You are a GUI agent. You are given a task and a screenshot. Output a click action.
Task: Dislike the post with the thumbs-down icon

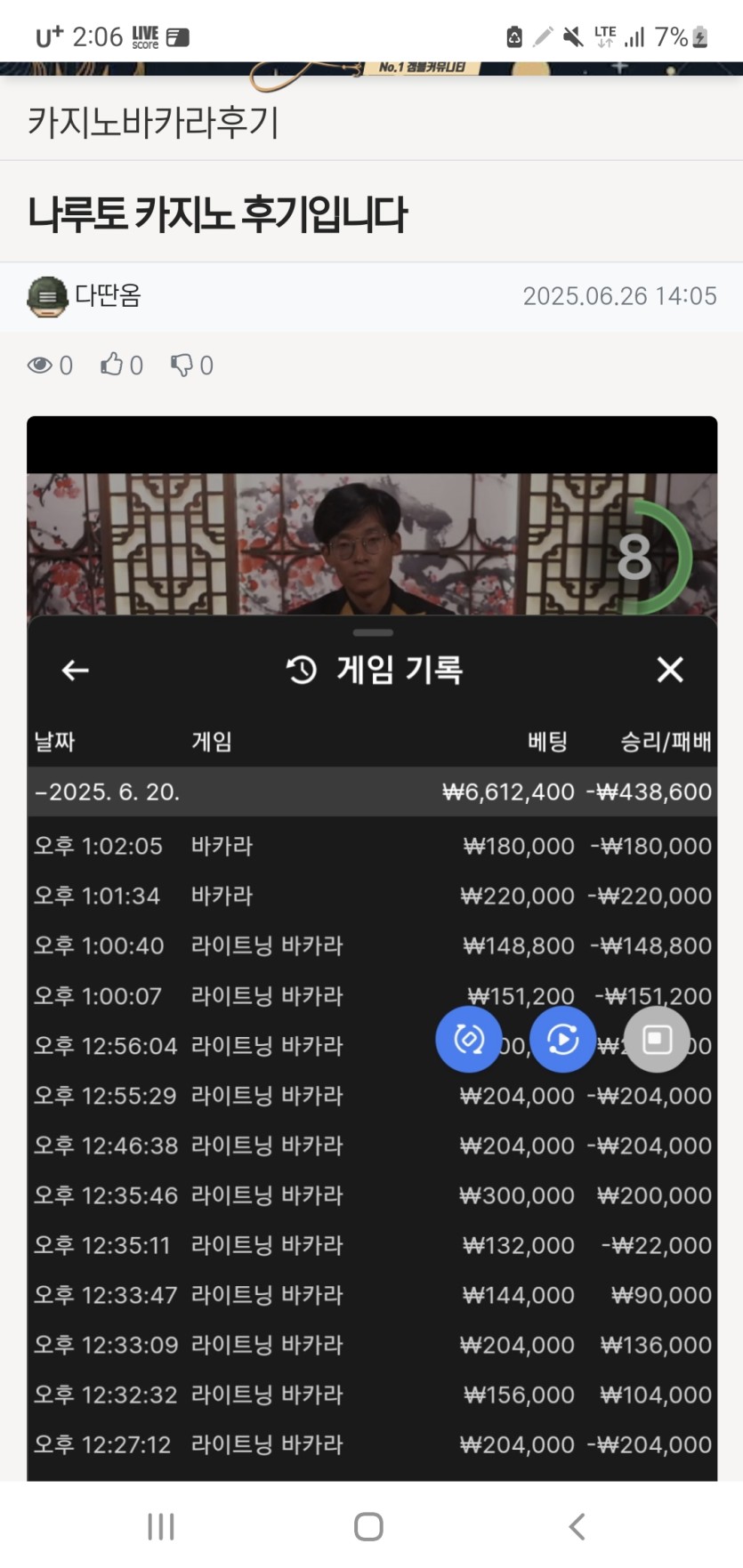182,365
